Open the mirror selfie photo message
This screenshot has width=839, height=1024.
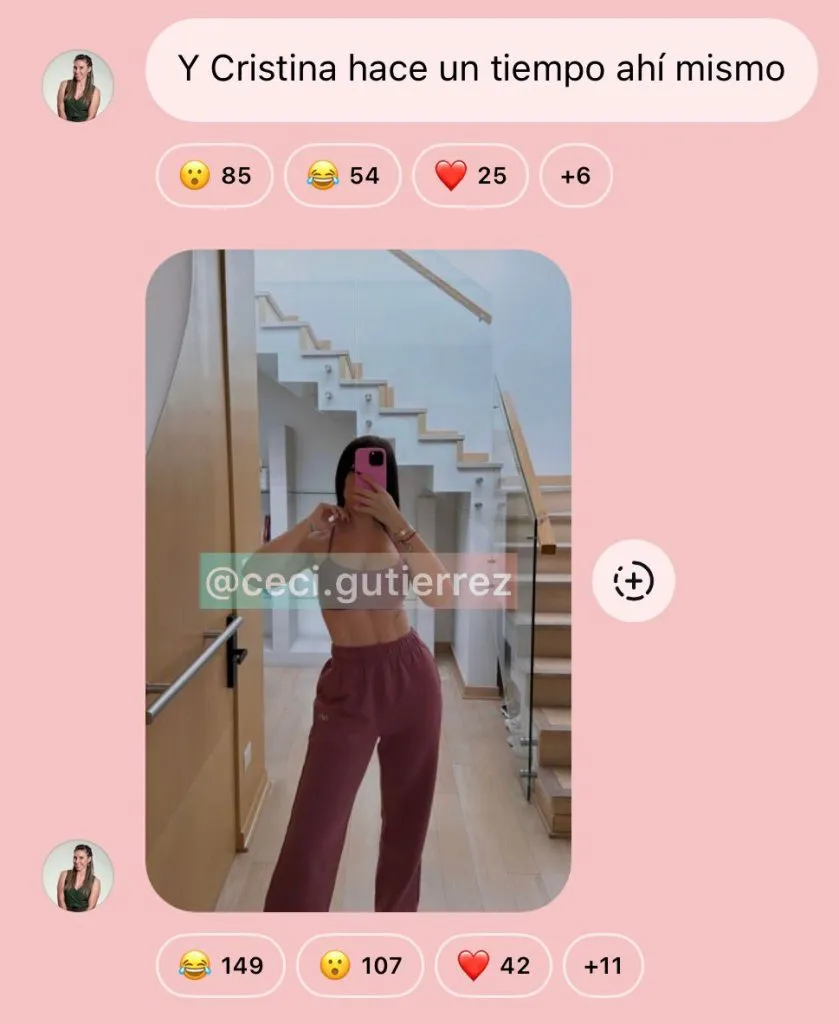[358, 580]
